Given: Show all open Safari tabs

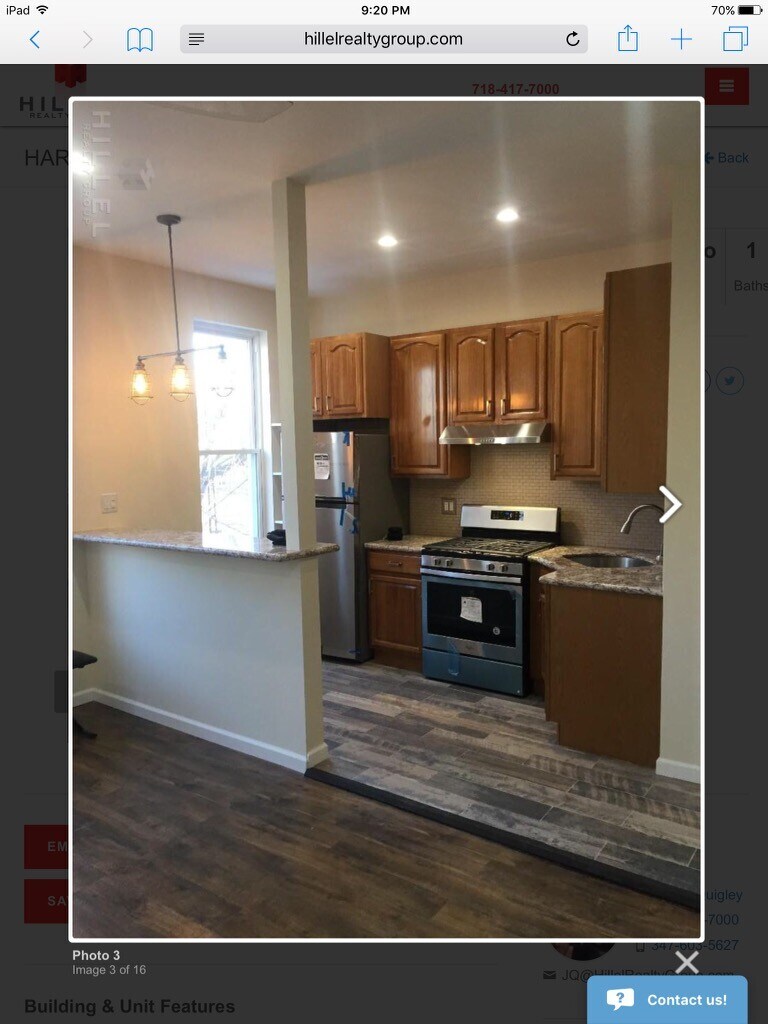Looking at the screenshot, I should click(x=735, y=40).
